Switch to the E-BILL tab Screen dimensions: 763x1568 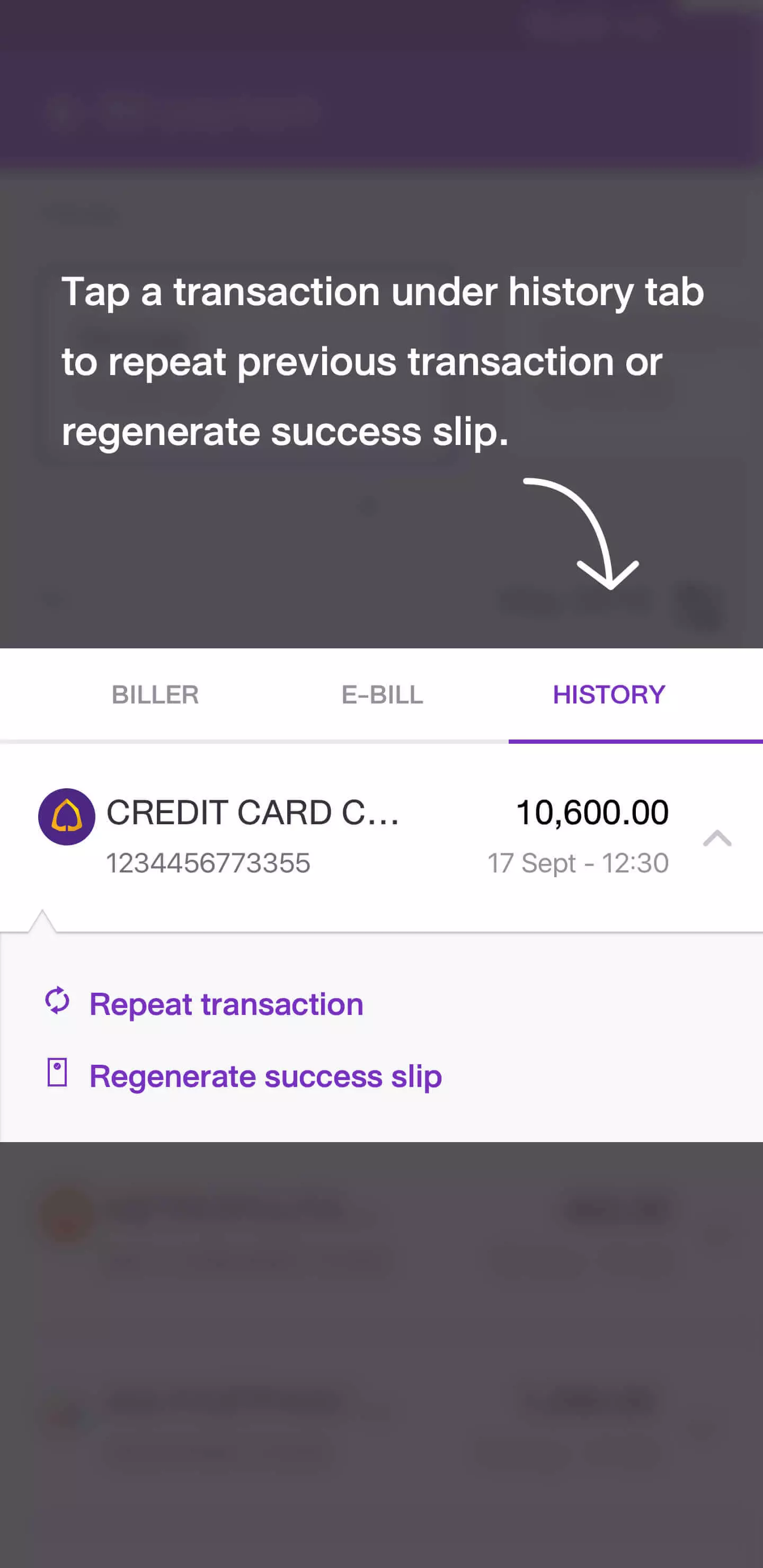pyautogui.click(x=382, y=694)
